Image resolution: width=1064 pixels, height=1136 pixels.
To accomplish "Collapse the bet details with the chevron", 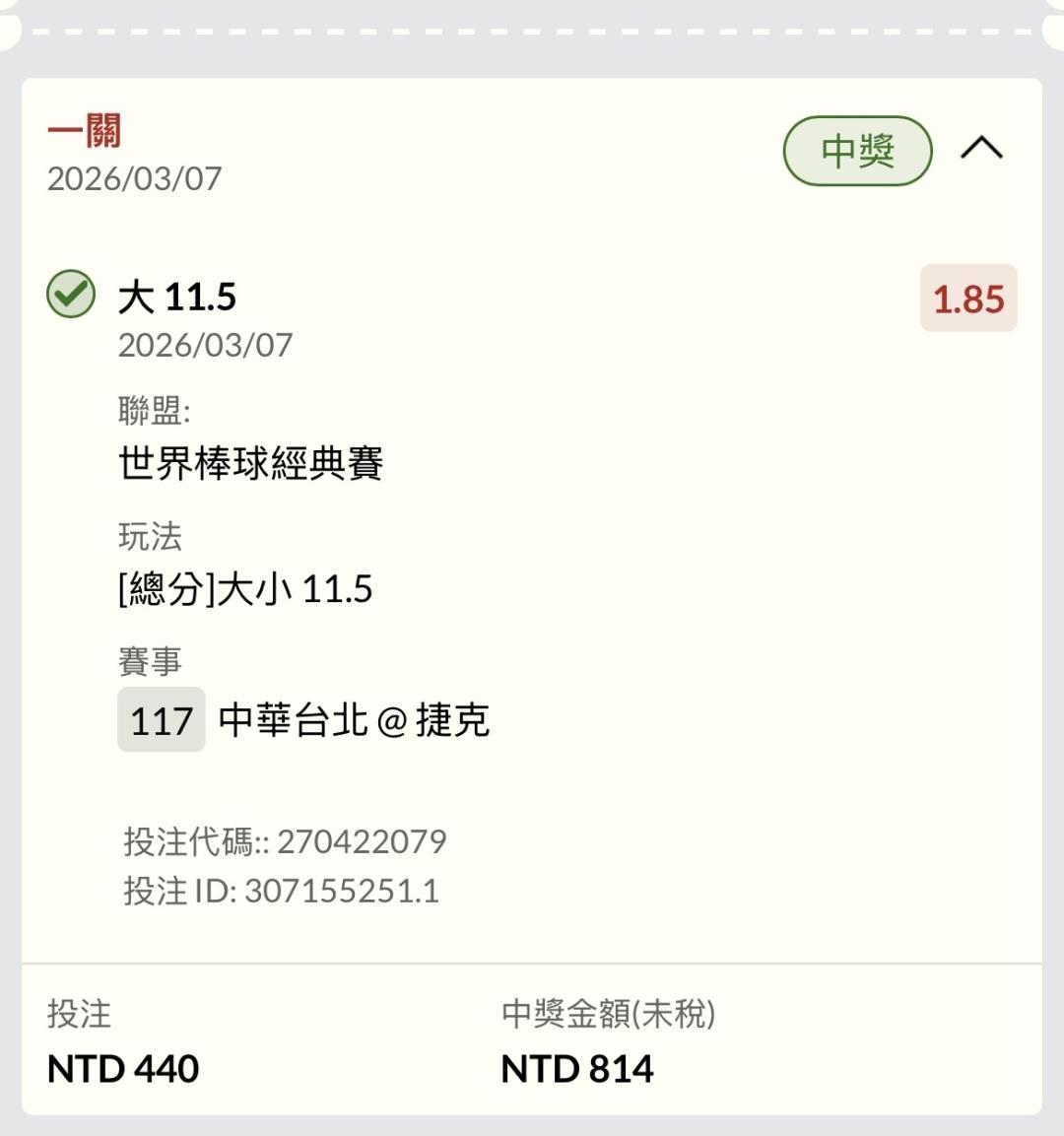I will [x=981, y=149].
